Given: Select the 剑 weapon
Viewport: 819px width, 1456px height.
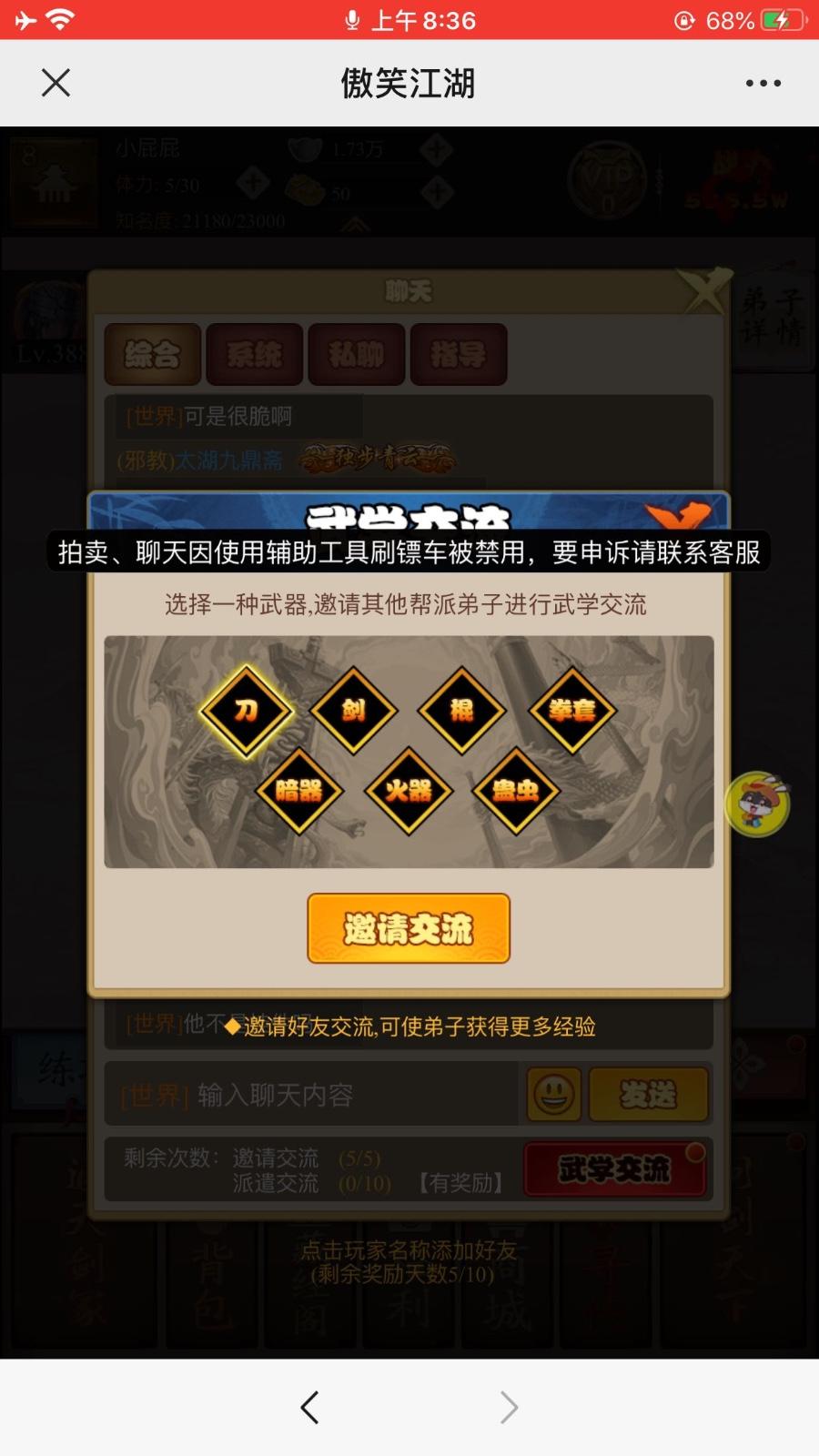Looking at the screenshot, I should click(354, 711).
